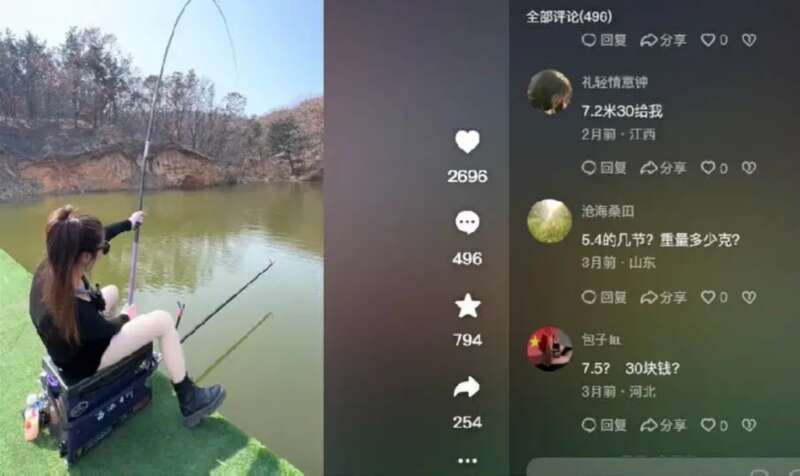The width and height of the screenshot is (800, 476).
Task: Dislike 沧海桑田's comment
Action: click(x=749, y=297)
